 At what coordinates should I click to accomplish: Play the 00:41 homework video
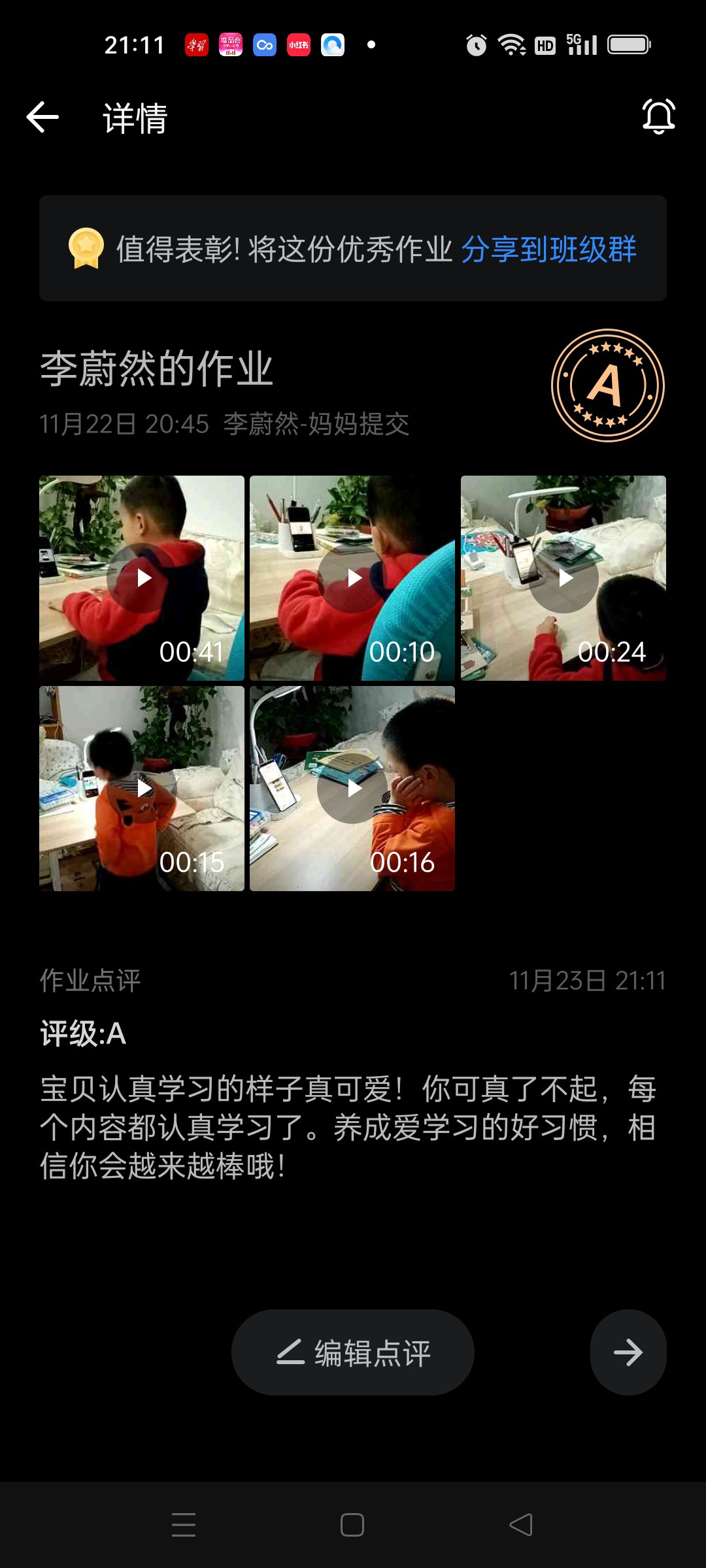(142, 578)
